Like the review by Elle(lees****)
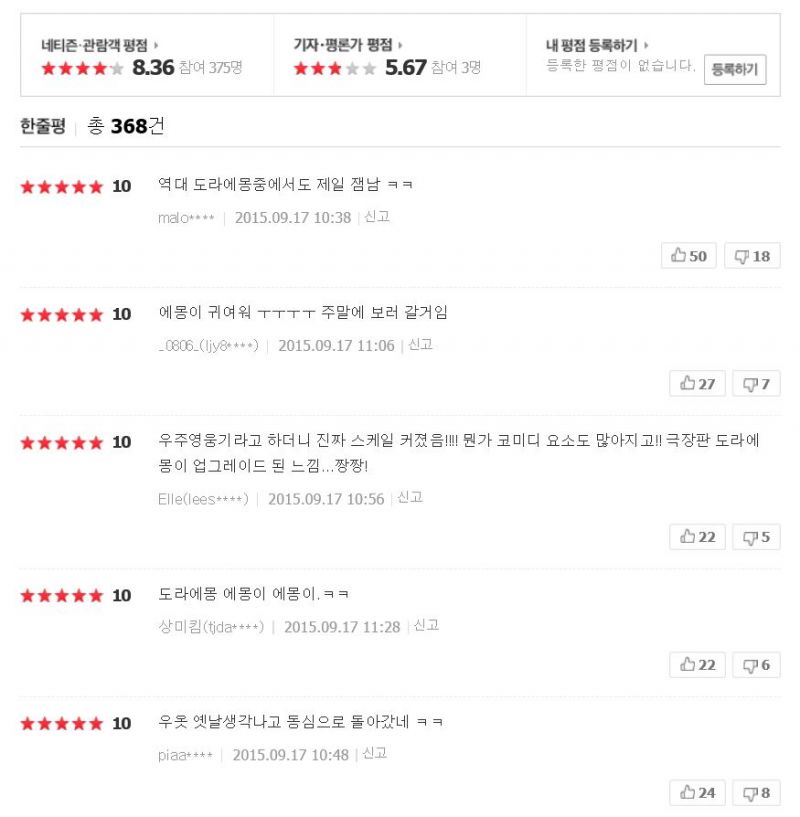This screenshot has width=800, height=817. (x=697, y=537)
